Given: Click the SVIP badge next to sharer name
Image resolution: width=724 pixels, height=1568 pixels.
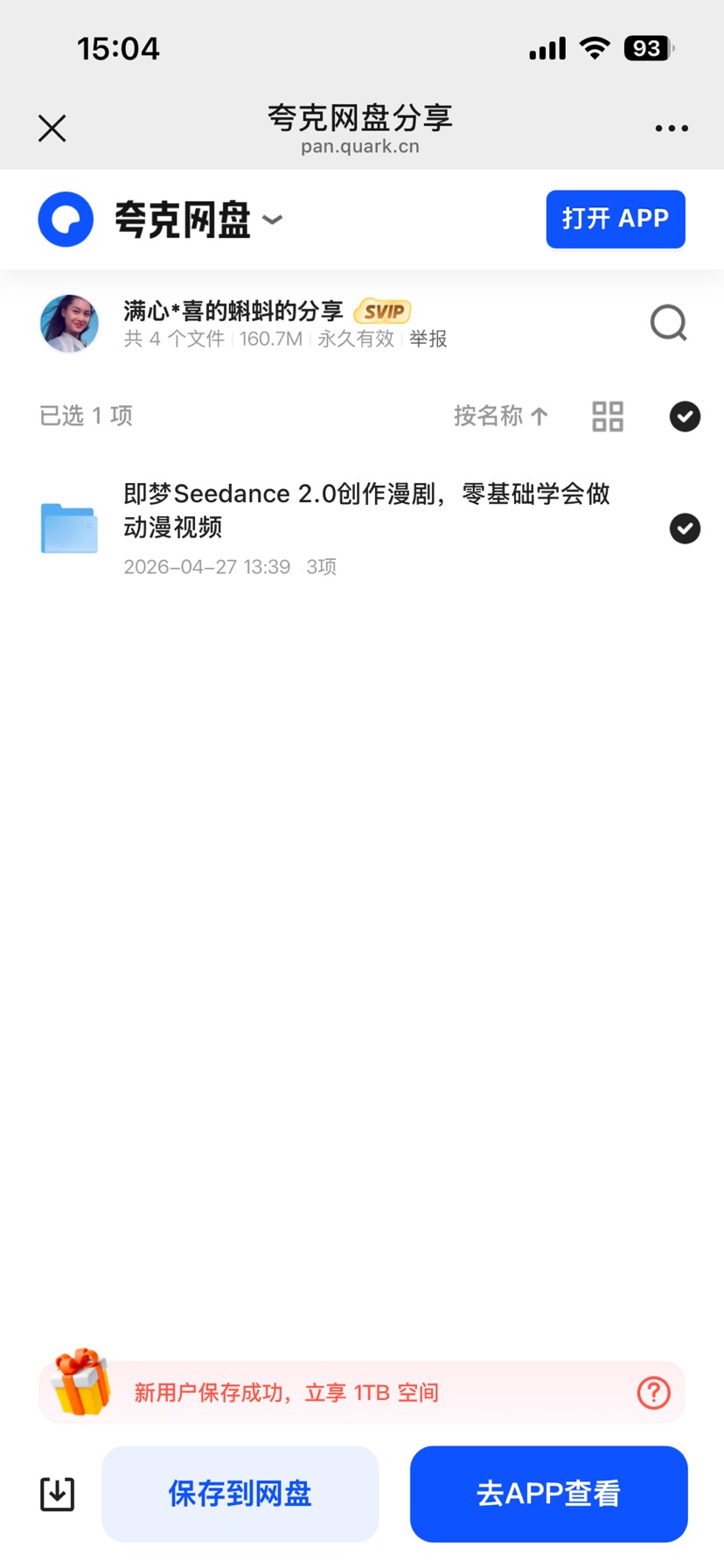Looking at the screenshot, I should (x=381, y=311).
